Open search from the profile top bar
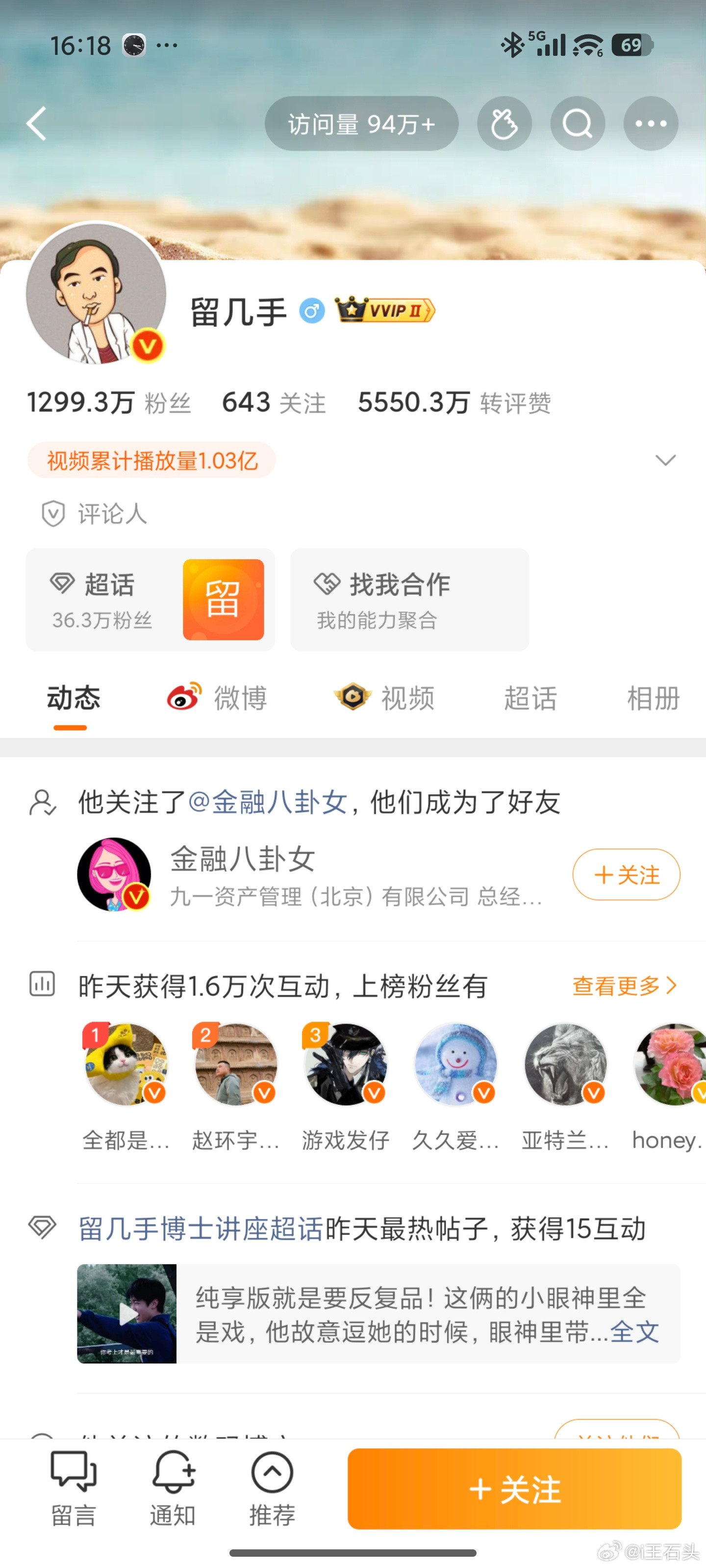The width and height of the screenshot is (706, 1568). click(x=577, y=123)
